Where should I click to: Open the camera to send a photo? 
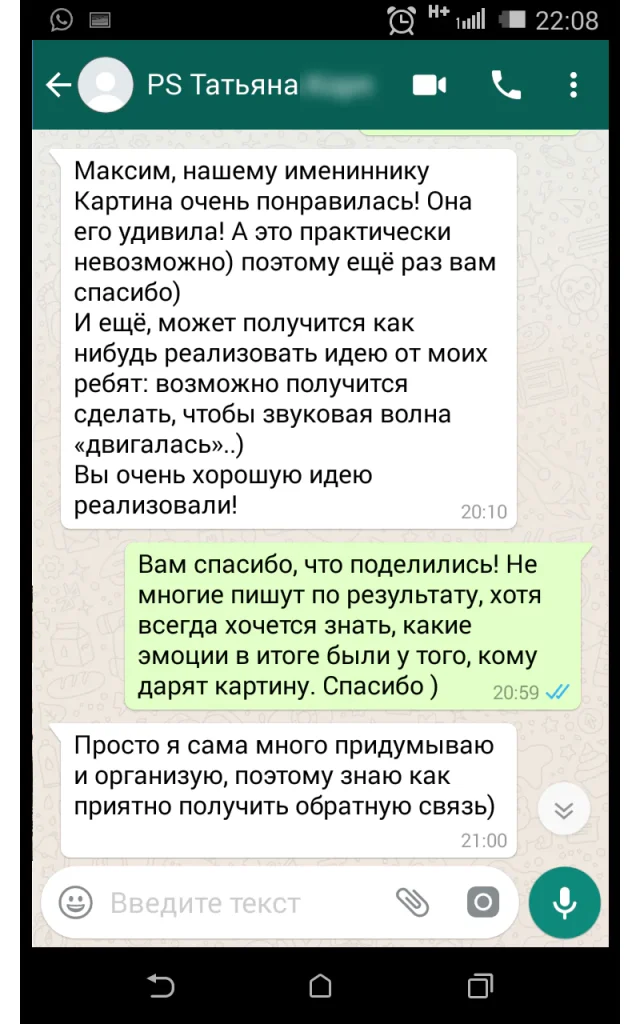pyautogui.click(x=482, y=903)
